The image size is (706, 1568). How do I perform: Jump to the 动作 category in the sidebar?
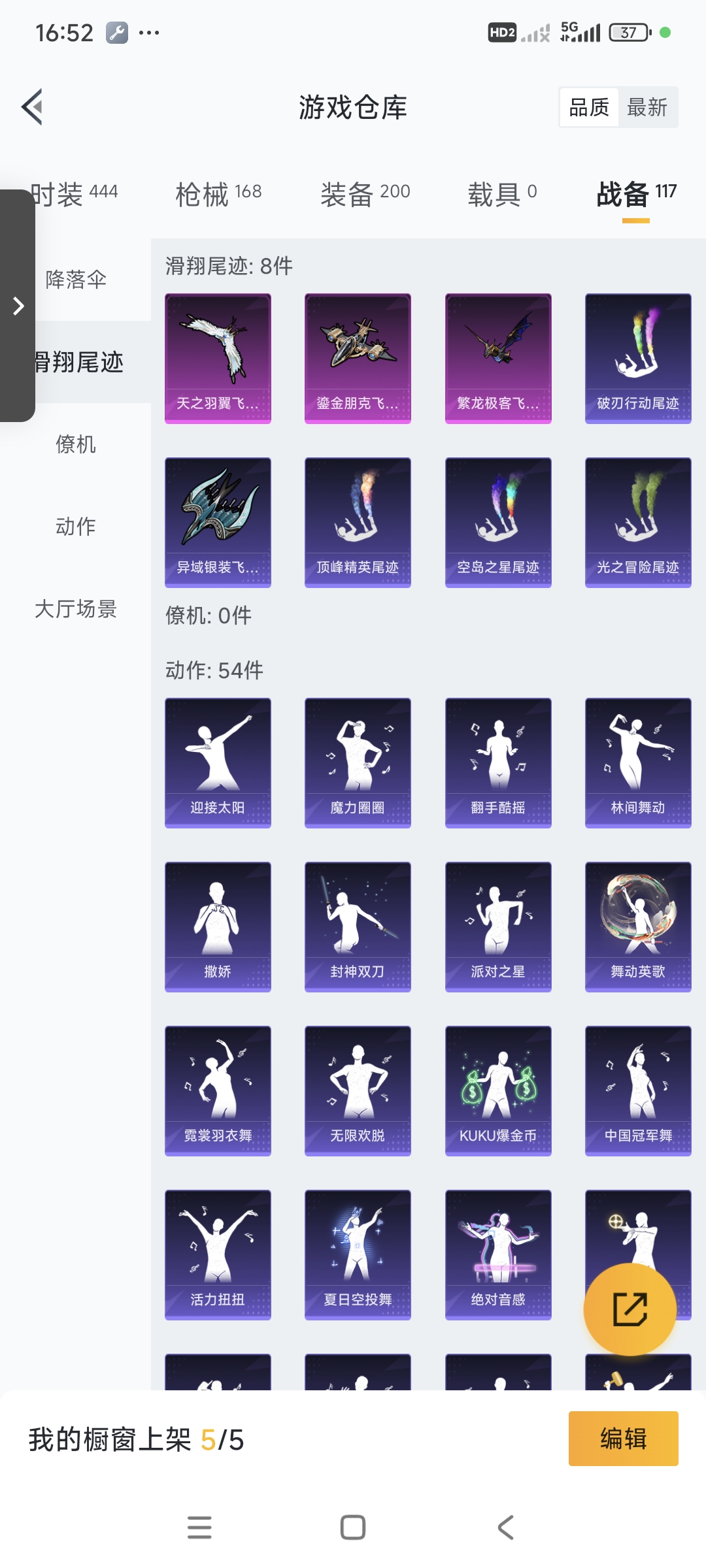coord(76,527)
